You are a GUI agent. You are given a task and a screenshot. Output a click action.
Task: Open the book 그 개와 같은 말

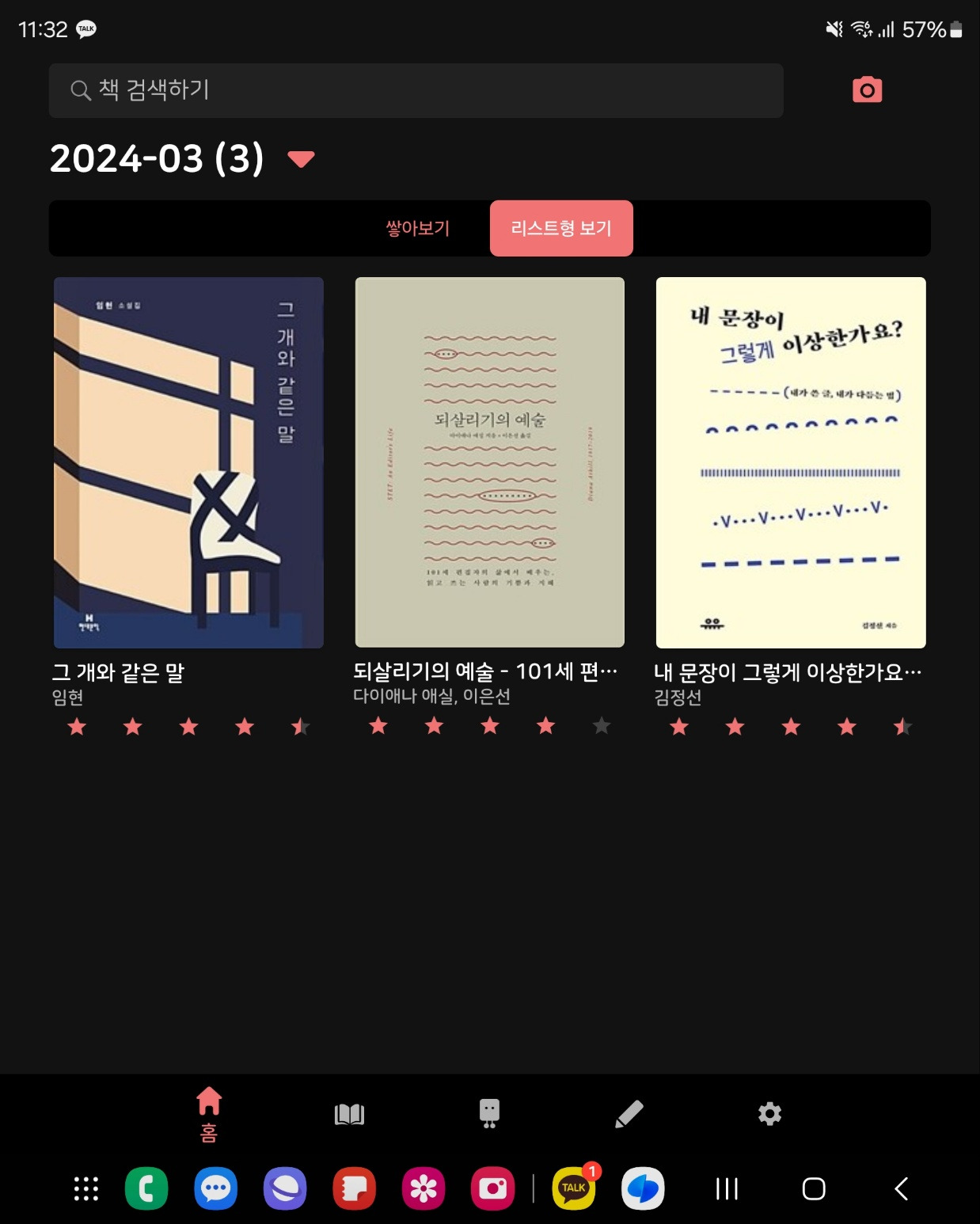(188, 462)
